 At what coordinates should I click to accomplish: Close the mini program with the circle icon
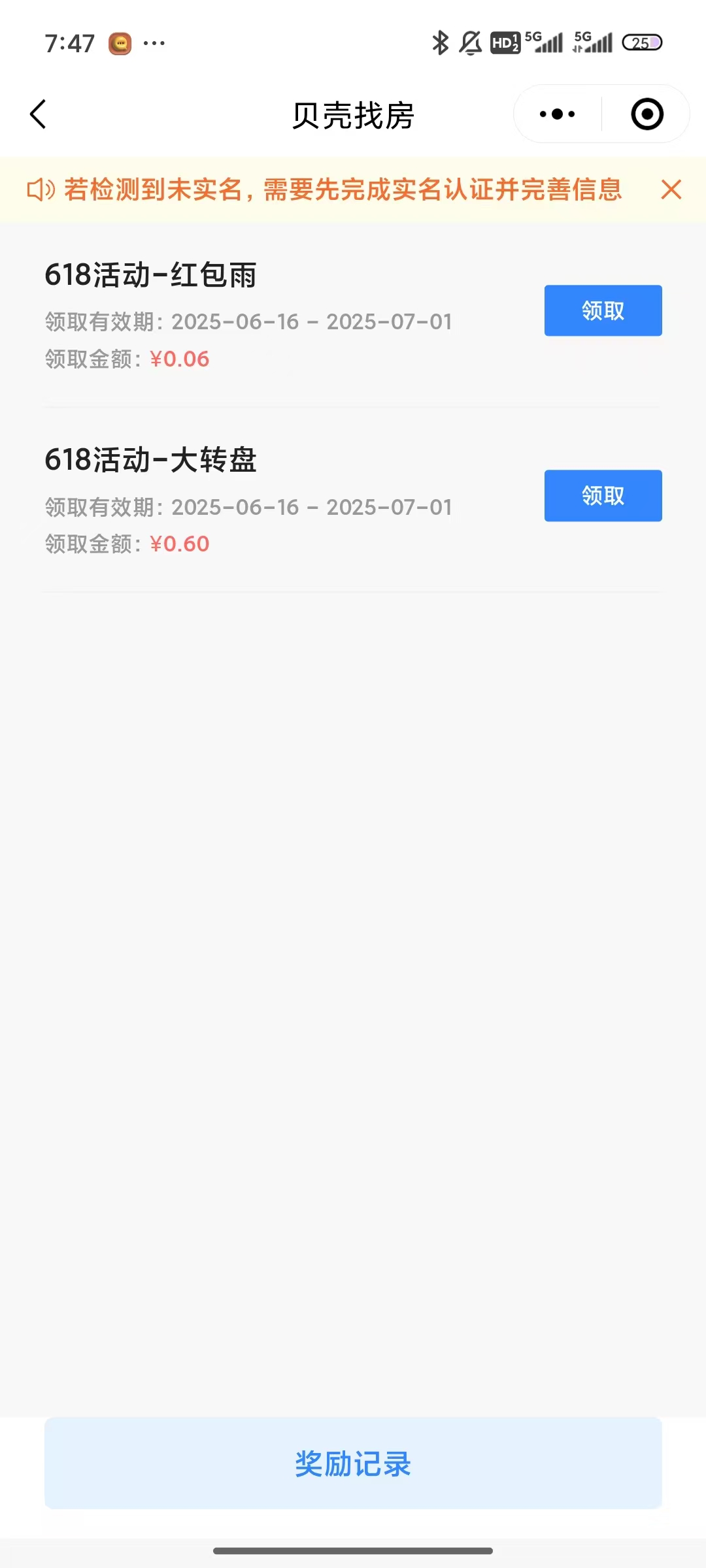tap(647, 114)
